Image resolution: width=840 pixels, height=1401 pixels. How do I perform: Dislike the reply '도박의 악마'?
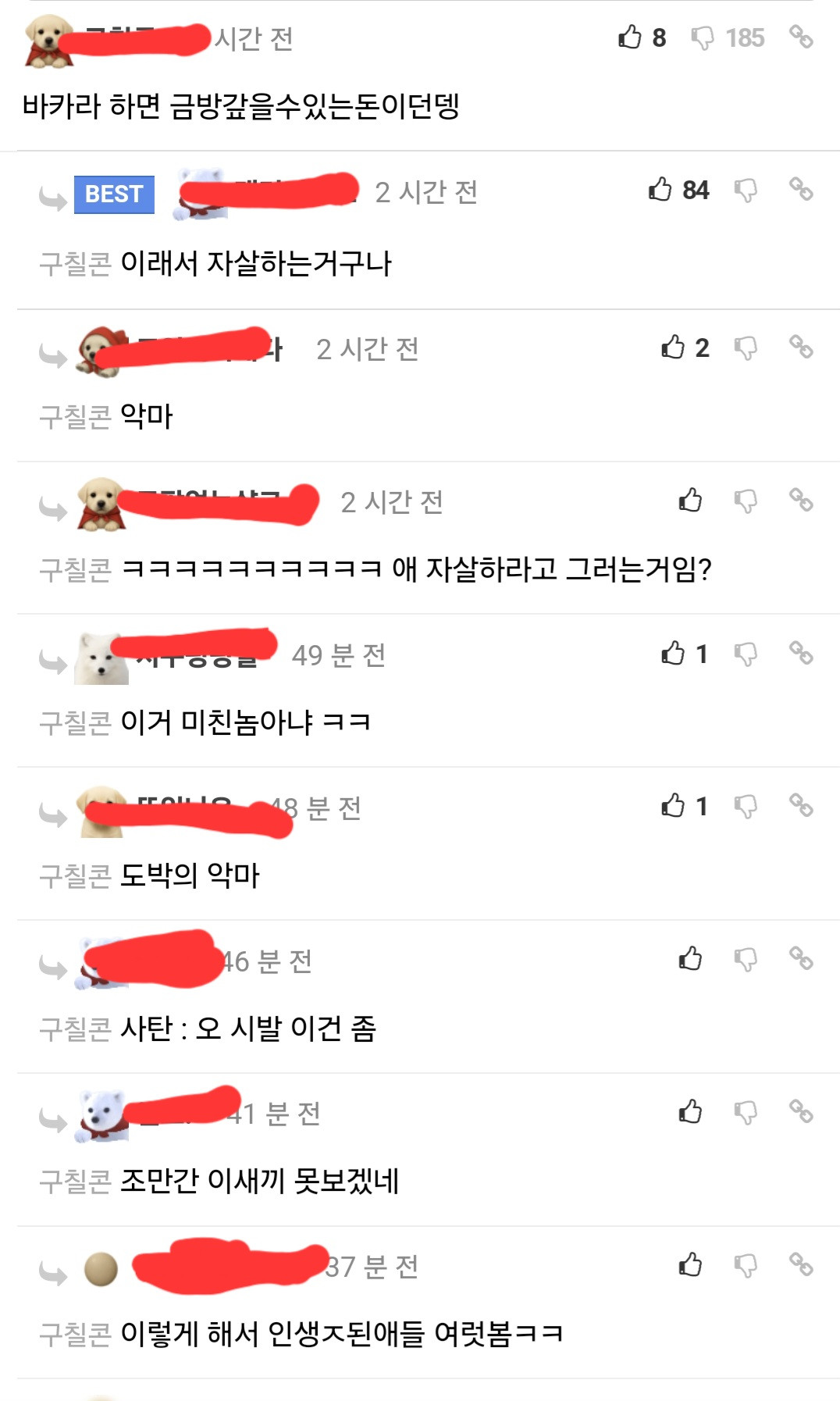pos(745,806)
